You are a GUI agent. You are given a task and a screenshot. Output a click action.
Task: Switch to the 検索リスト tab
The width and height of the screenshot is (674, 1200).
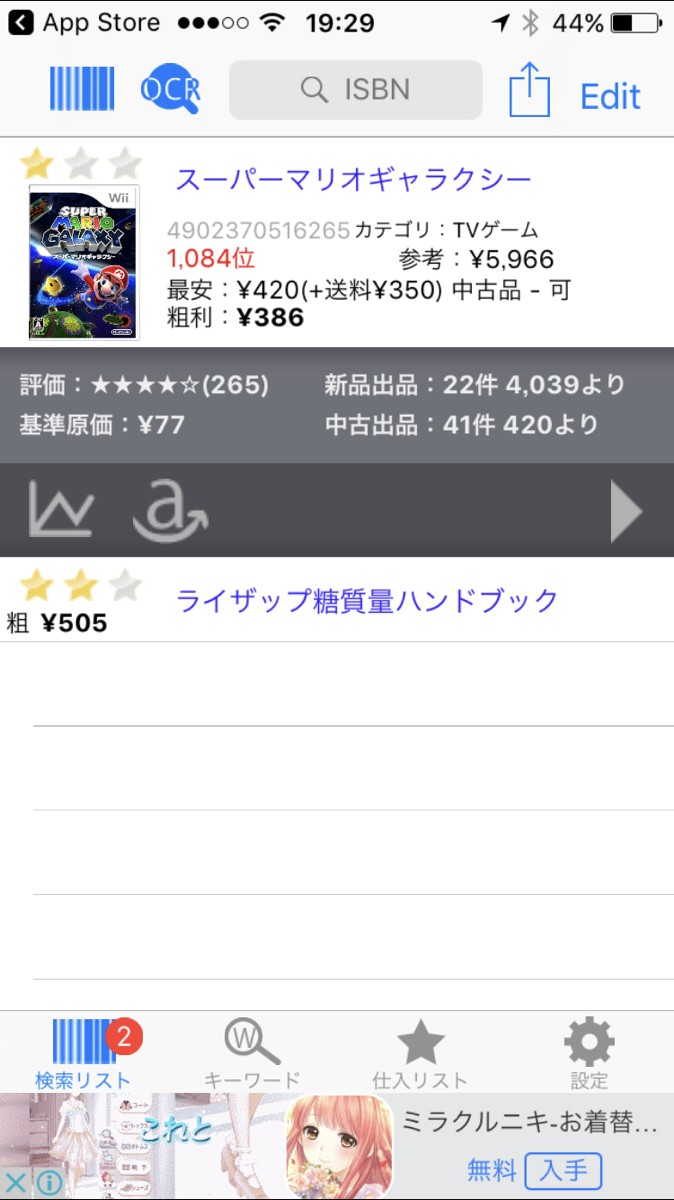(x=83, y=1053)
